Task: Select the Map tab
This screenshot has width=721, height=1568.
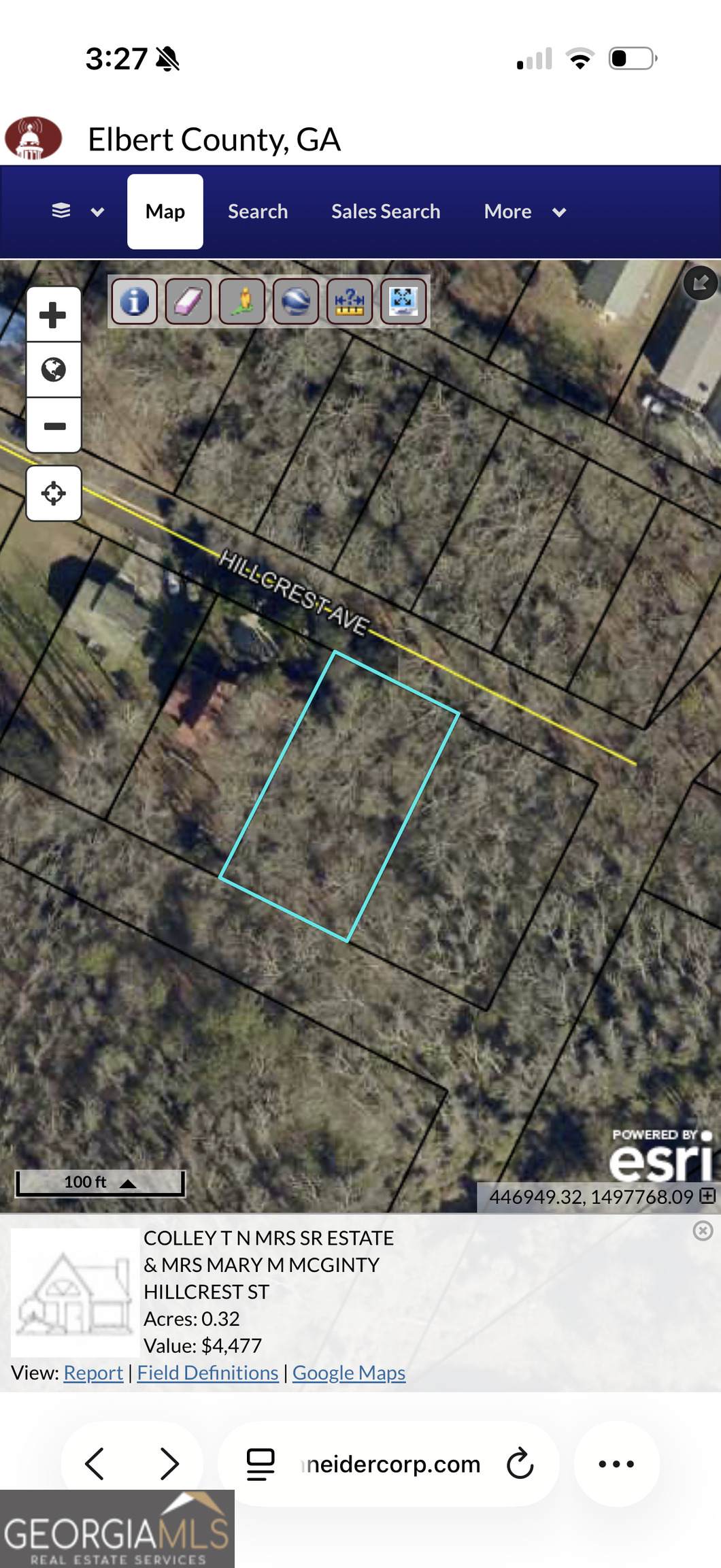Action: tap(165, 212)
